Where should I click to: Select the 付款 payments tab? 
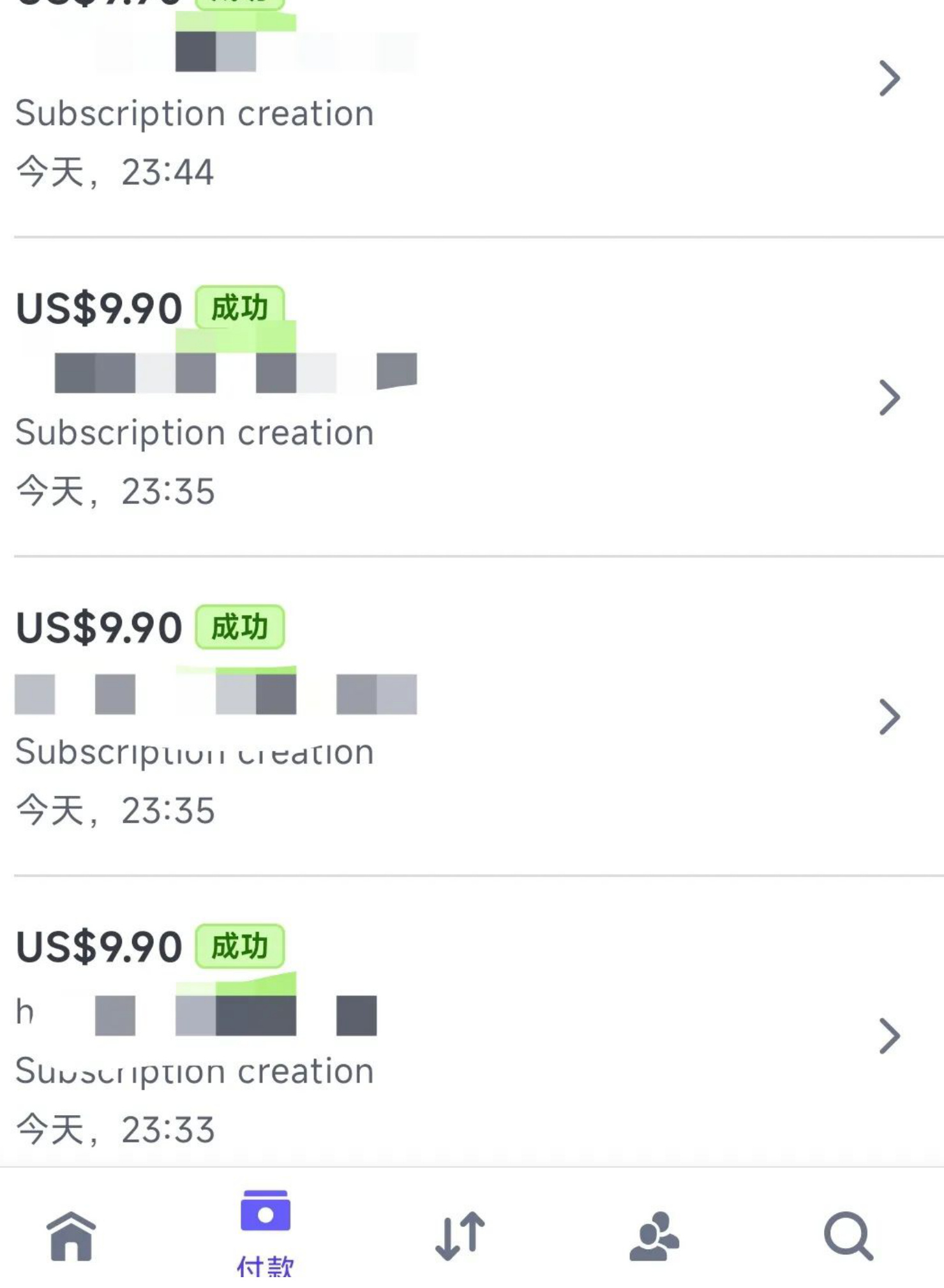click(x=266, y=1231)
